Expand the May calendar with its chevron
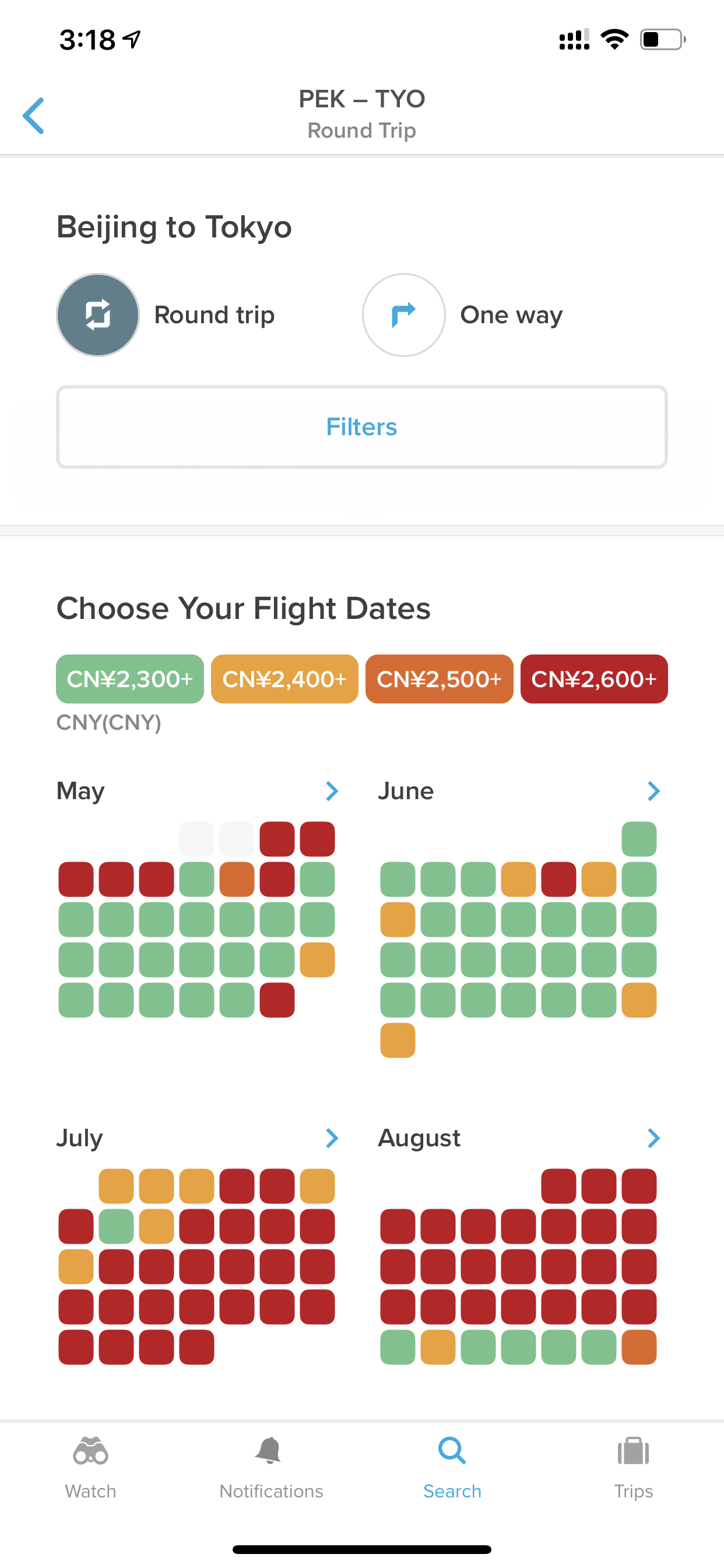724x1568 pixels. pos(332,790)
